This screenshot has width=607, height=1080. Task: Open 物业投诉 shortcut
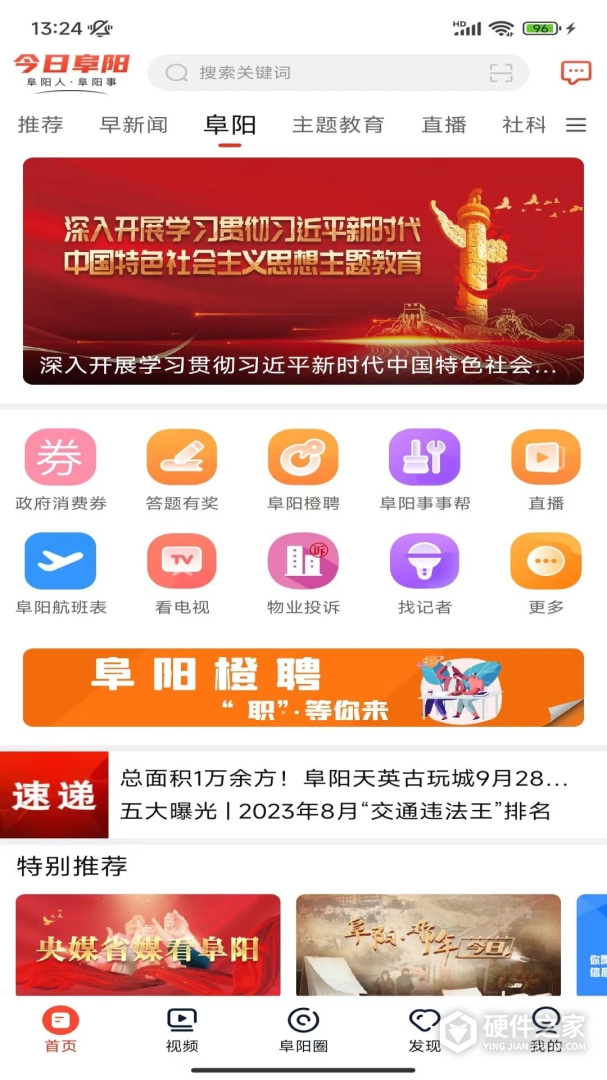[x=303, y=573]
